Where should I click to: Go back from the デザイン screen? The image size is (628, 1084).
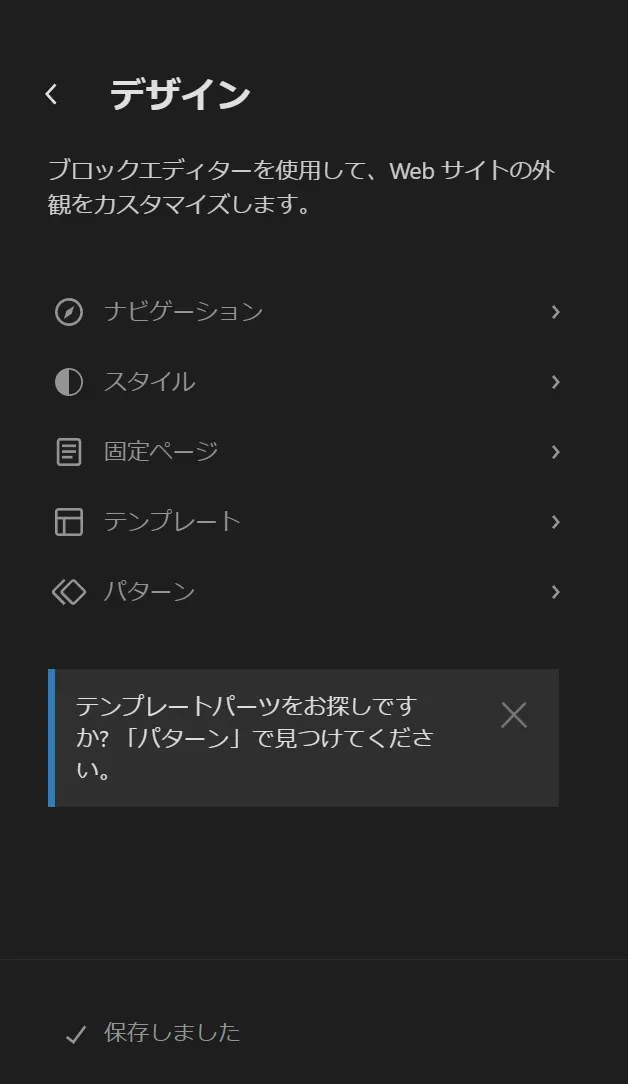(x=52, y=95)
